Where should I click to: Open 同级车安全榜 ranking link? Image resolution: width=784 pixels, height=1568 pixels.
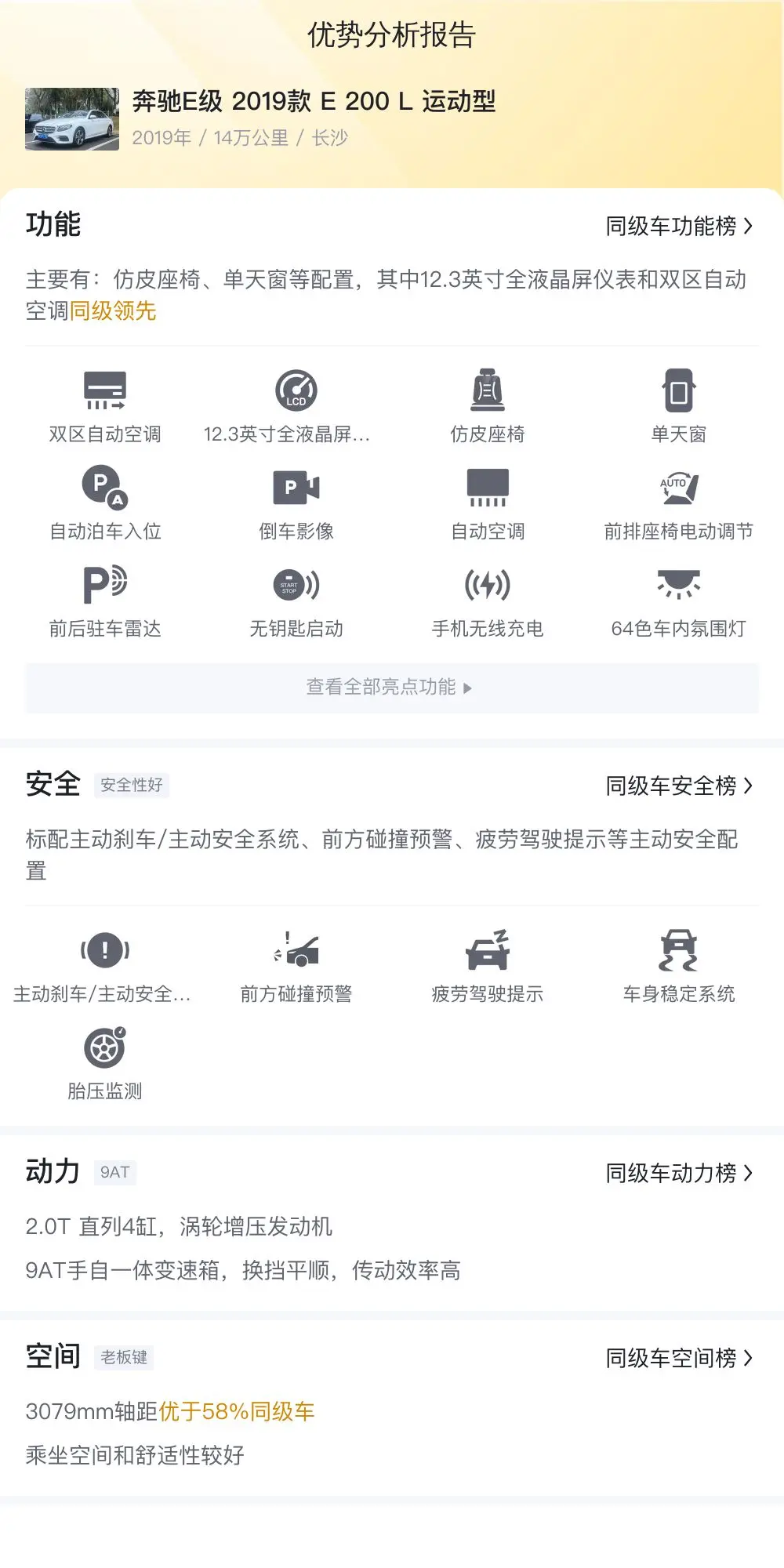[679, 786]
